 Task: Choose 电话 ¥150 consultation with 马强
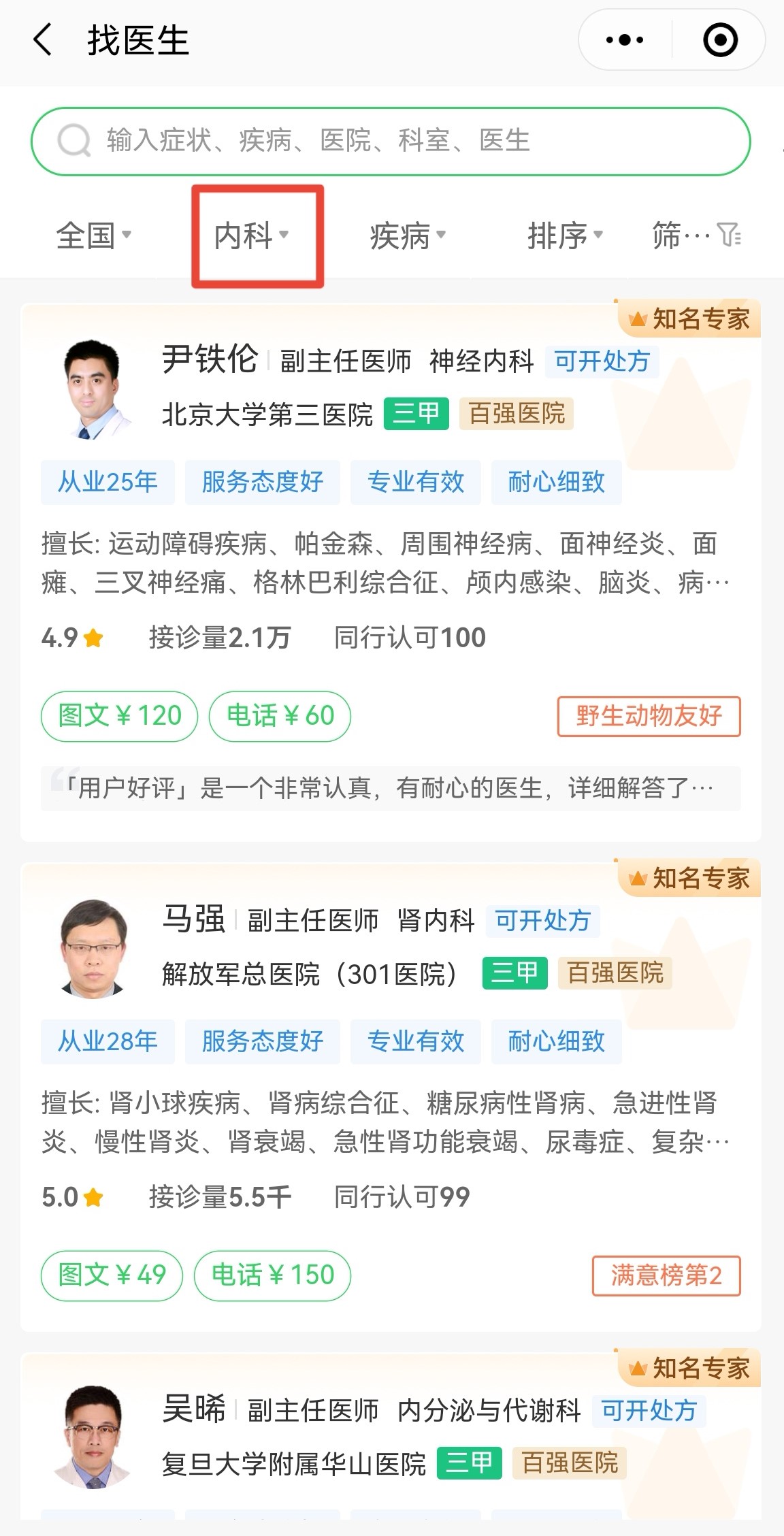pyautogui.click(x=272, y=1275)
